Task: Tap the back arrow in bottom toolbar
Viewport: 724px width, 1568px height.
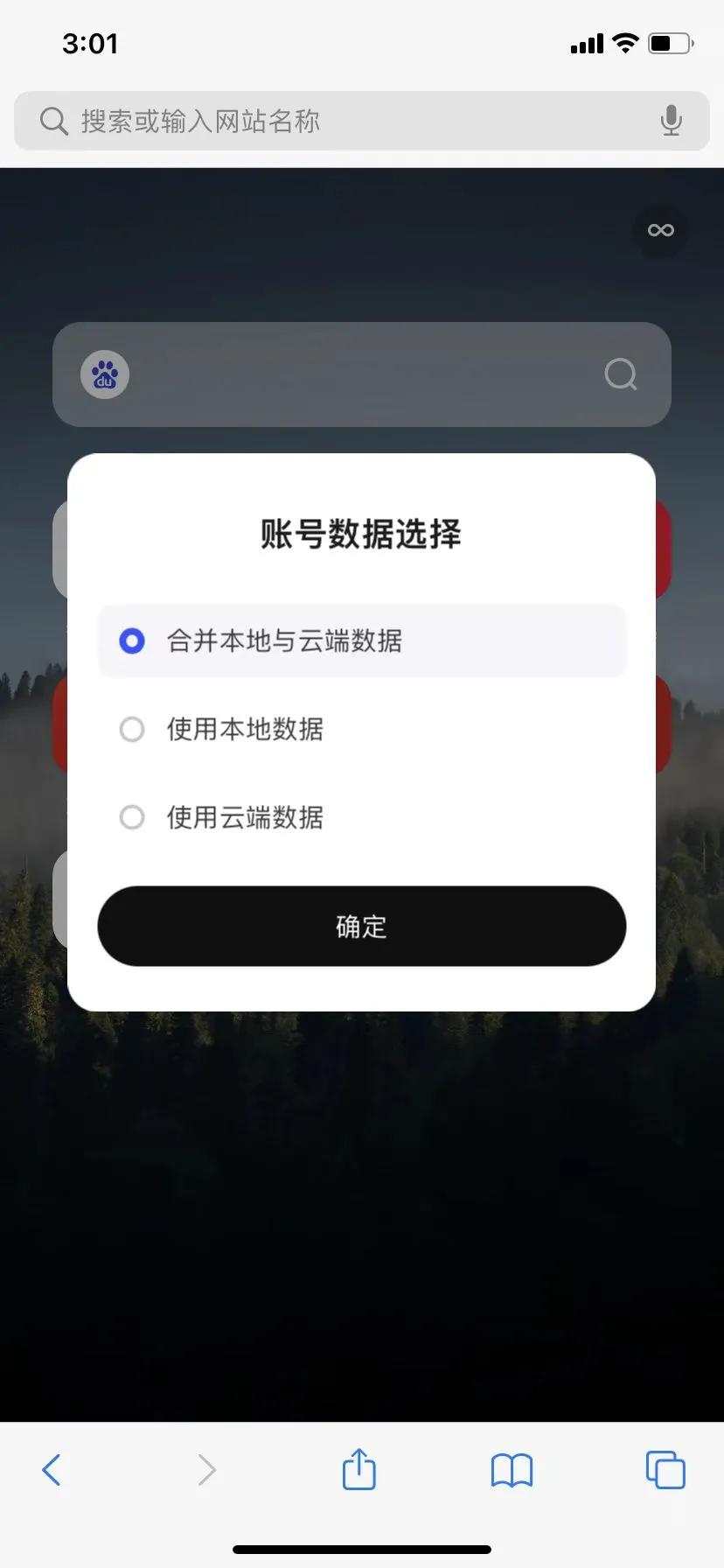Action: pos(51,1470)
